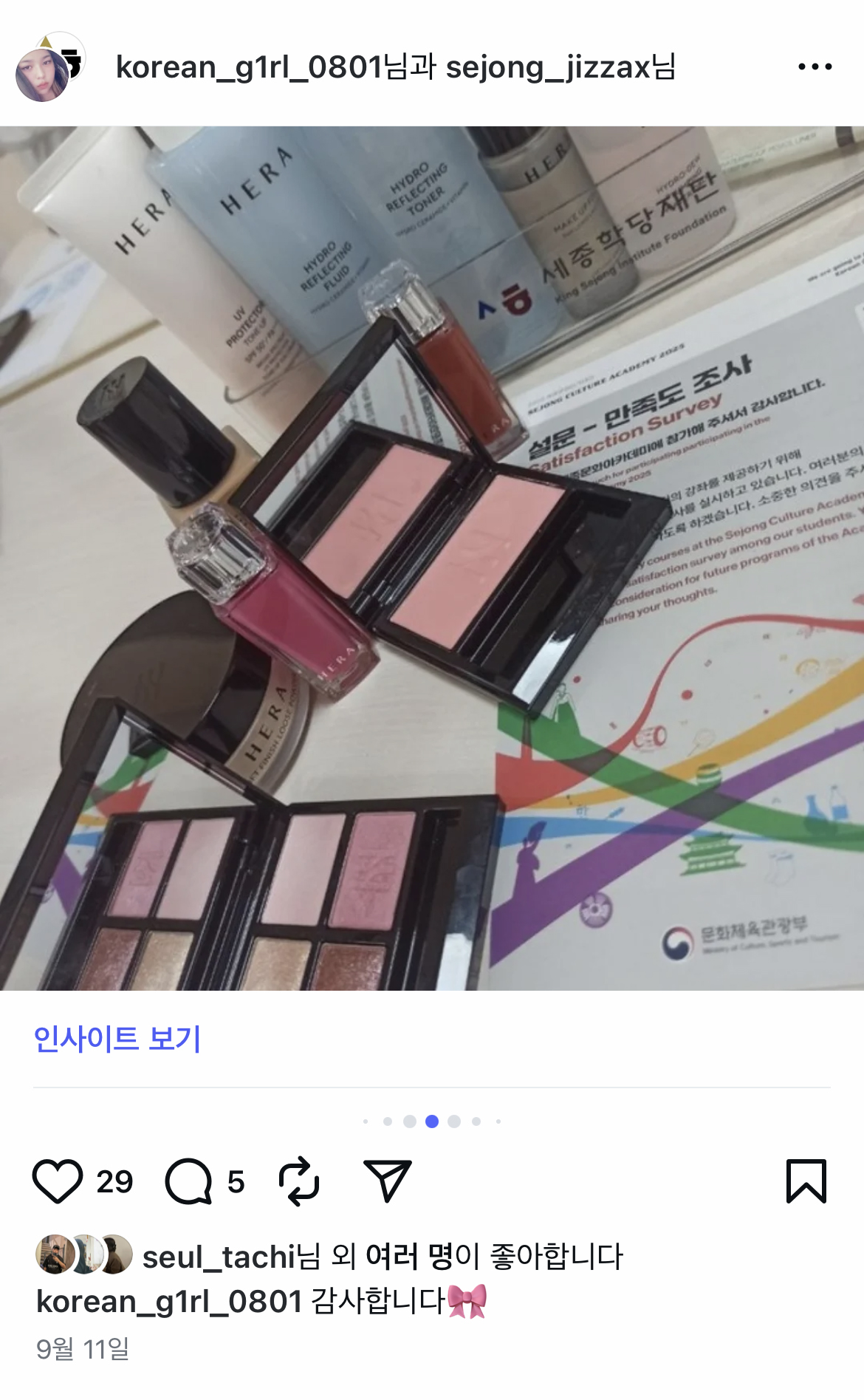Open comments via the speech bubble icon
864x1400 pixels.
(x=189, y=1181)
